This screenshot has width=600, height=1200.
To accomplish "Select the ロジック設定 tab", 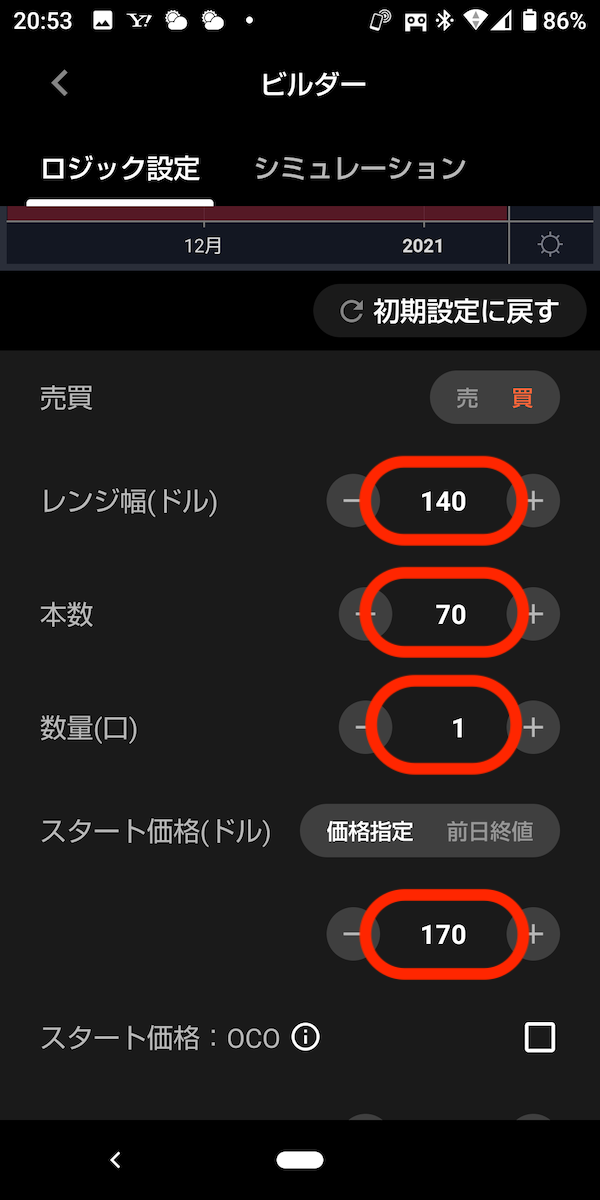I will point(120,167).
